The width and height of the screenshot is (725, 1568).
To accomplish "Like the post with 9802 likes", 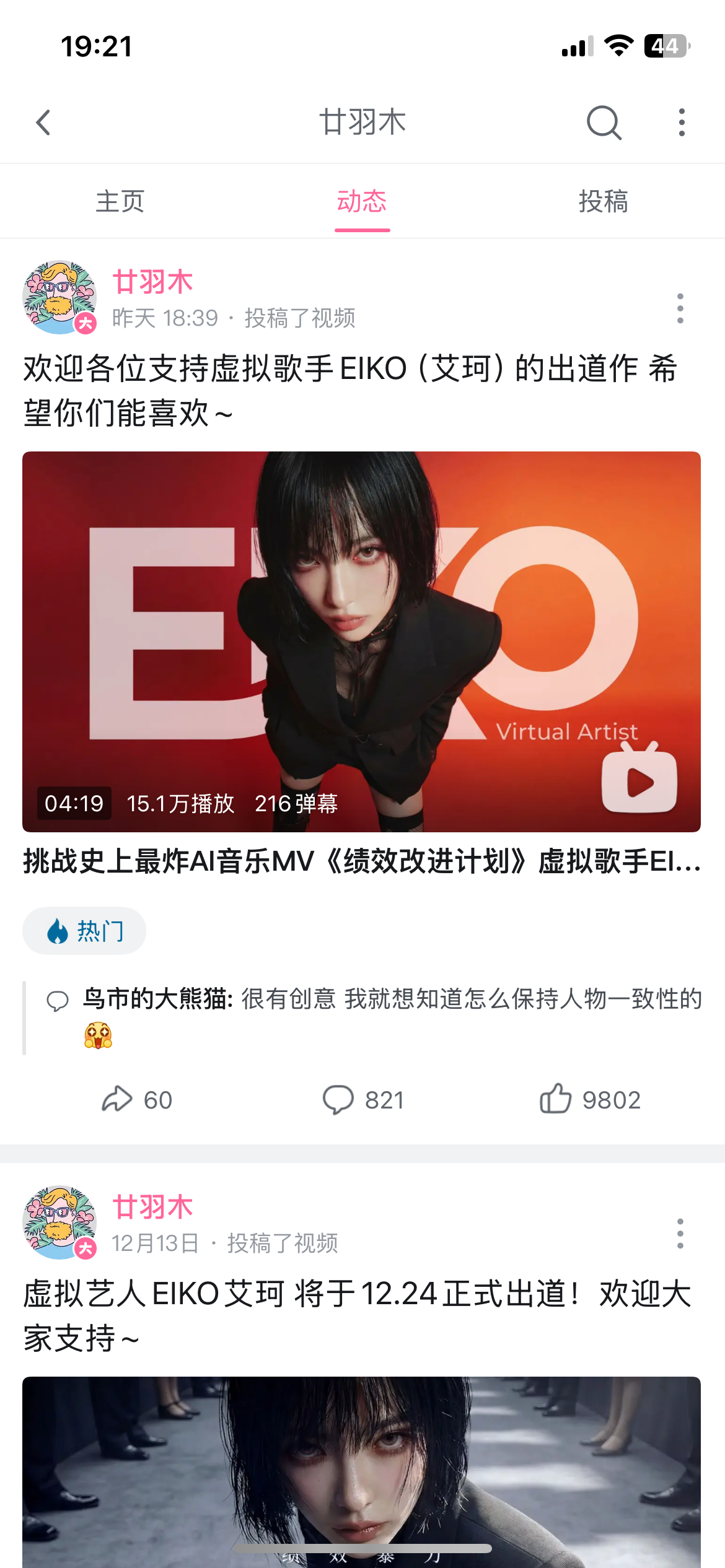I will pyautogui.click(x=590, y=1100).
